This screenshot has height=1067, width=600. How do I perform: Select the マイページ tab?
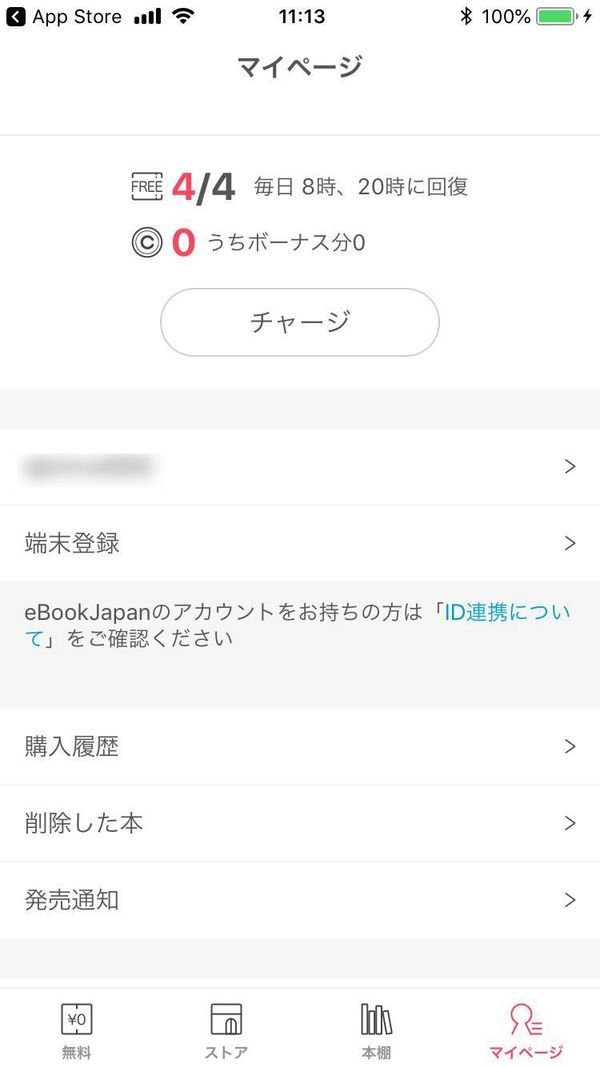click(x=525, y=1029)
